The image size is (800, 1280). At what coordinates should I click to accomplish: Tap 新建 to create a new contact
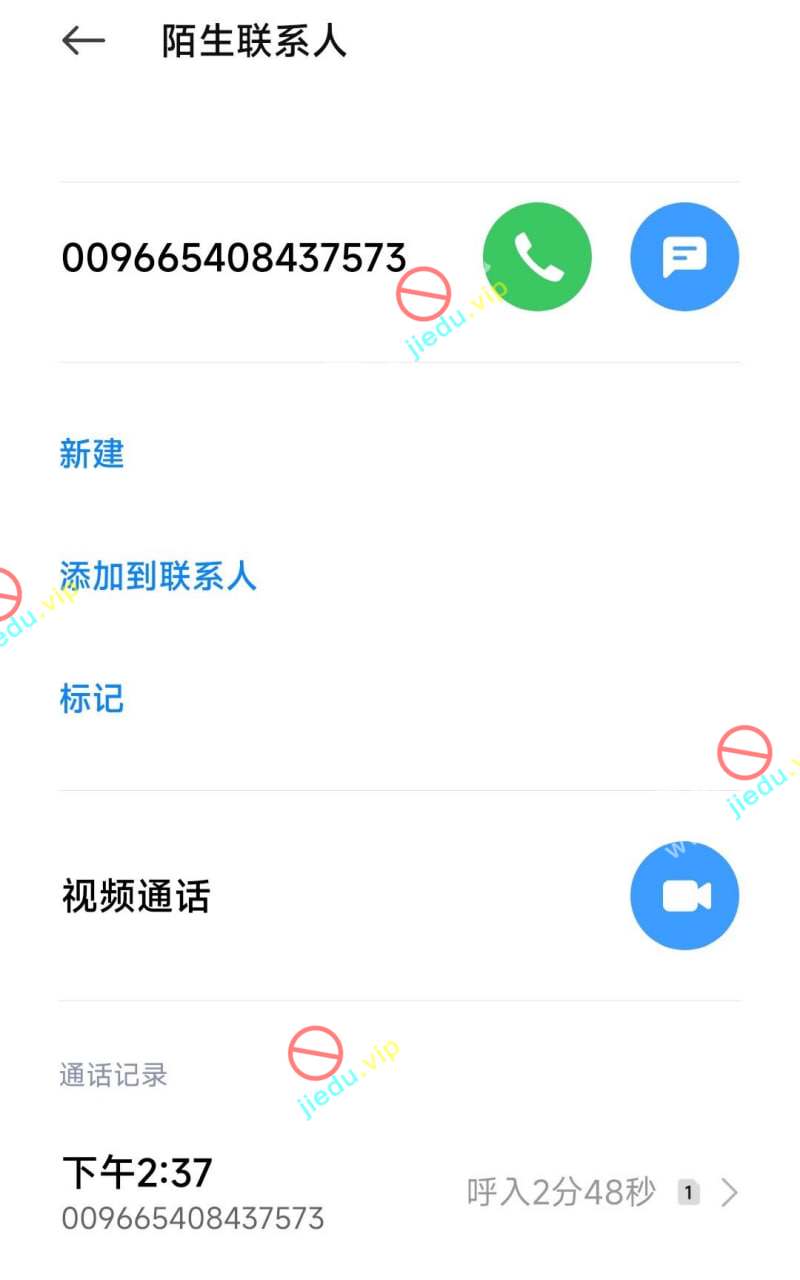[x=92, y=454]
